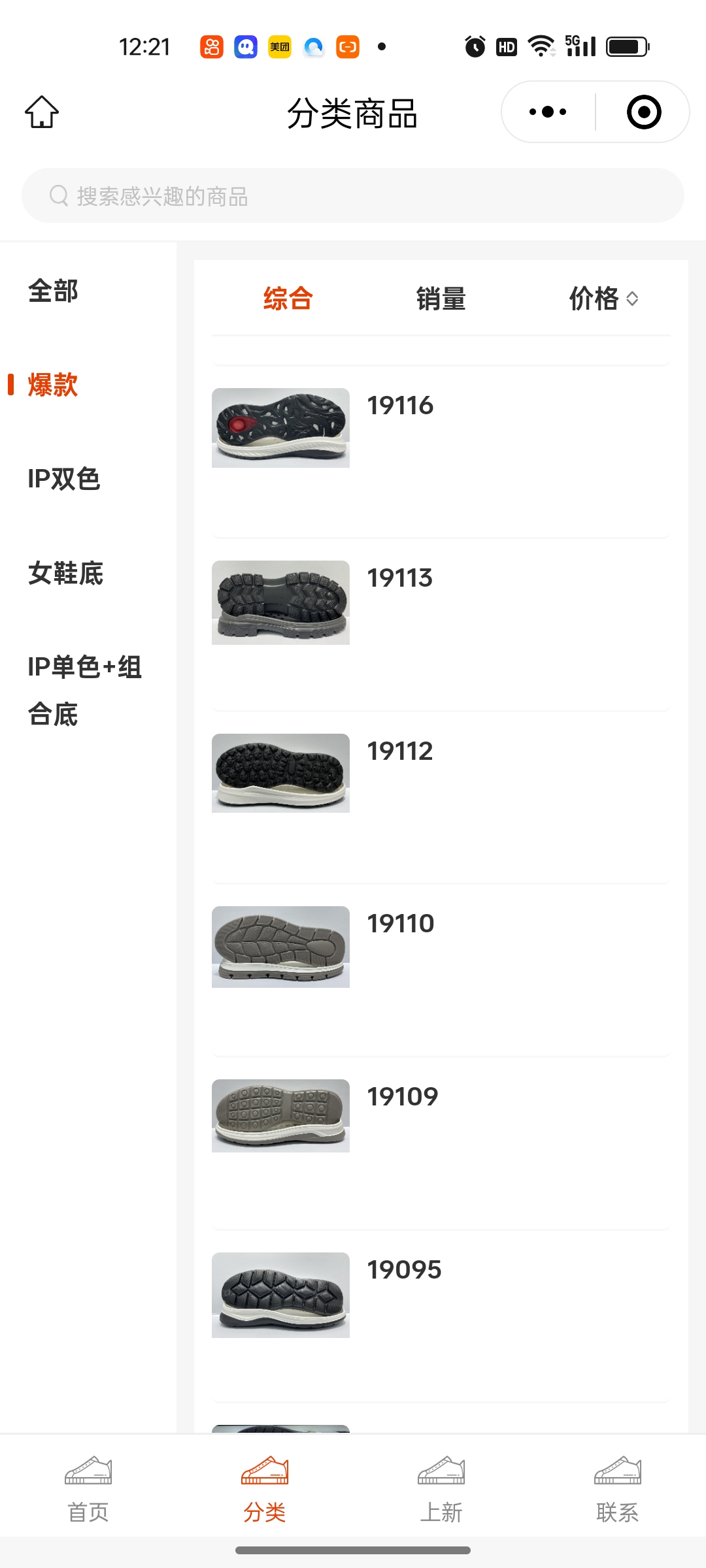Image resolution: width=706 pixels, height=1568 pixels.
Task: Select the 全部 category
Action: tap(53, 291)
